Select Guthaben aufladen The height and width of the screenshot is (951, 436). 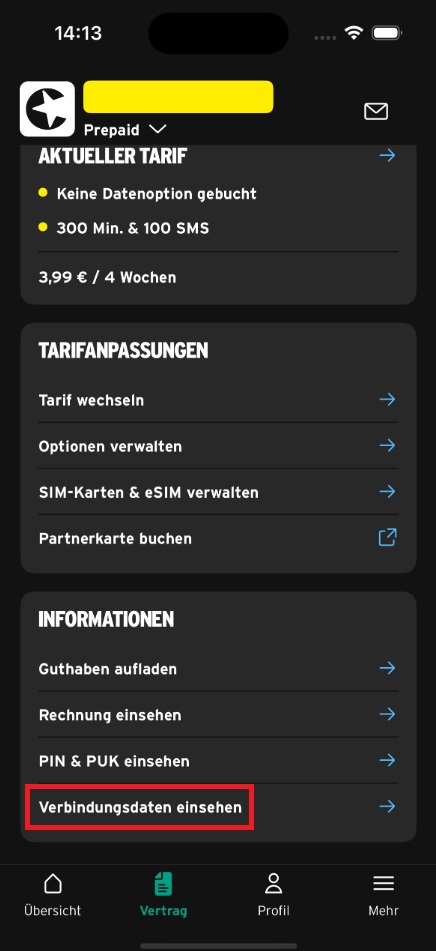coord(218,668)
